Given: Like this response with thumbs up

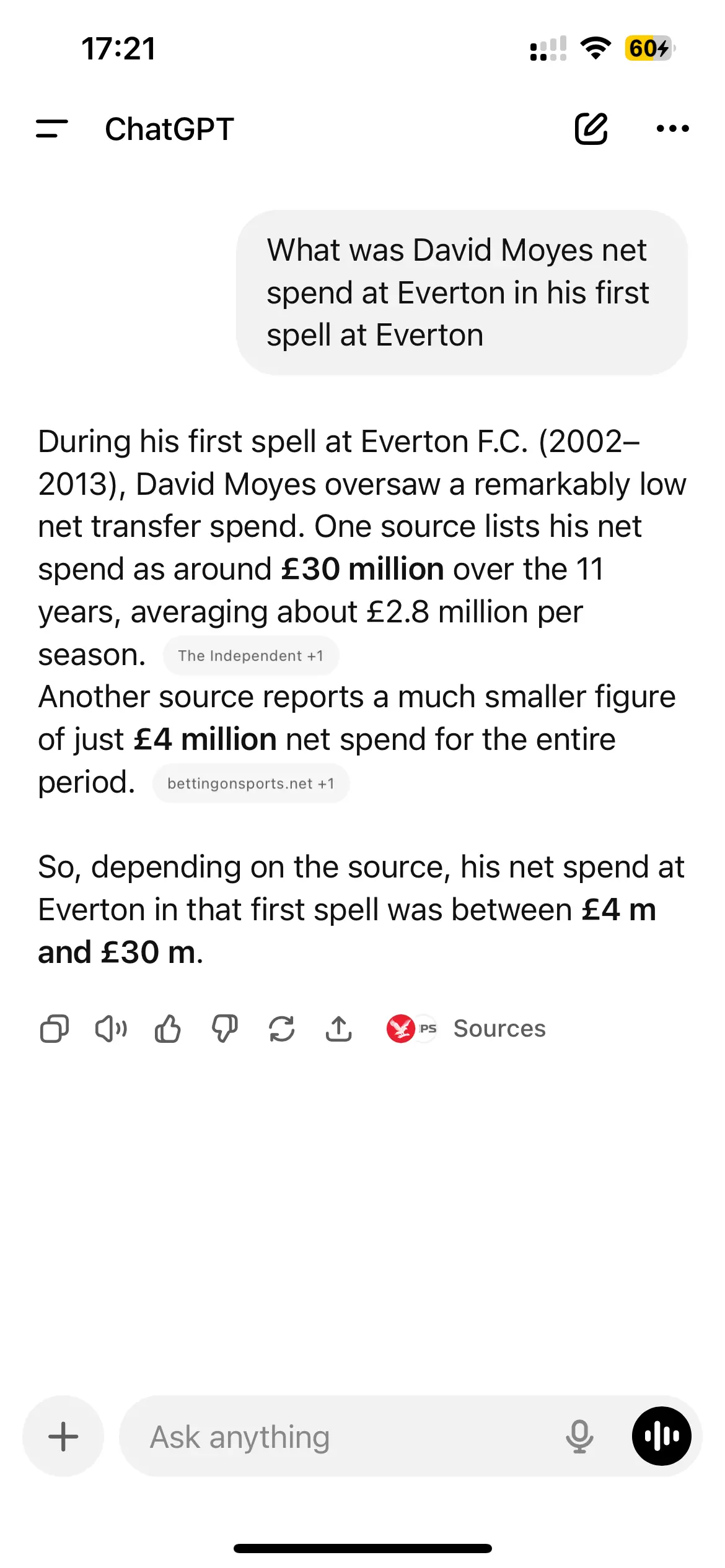Looking at the screenshot, I should pyautogui.click(x=168, y=1029).
